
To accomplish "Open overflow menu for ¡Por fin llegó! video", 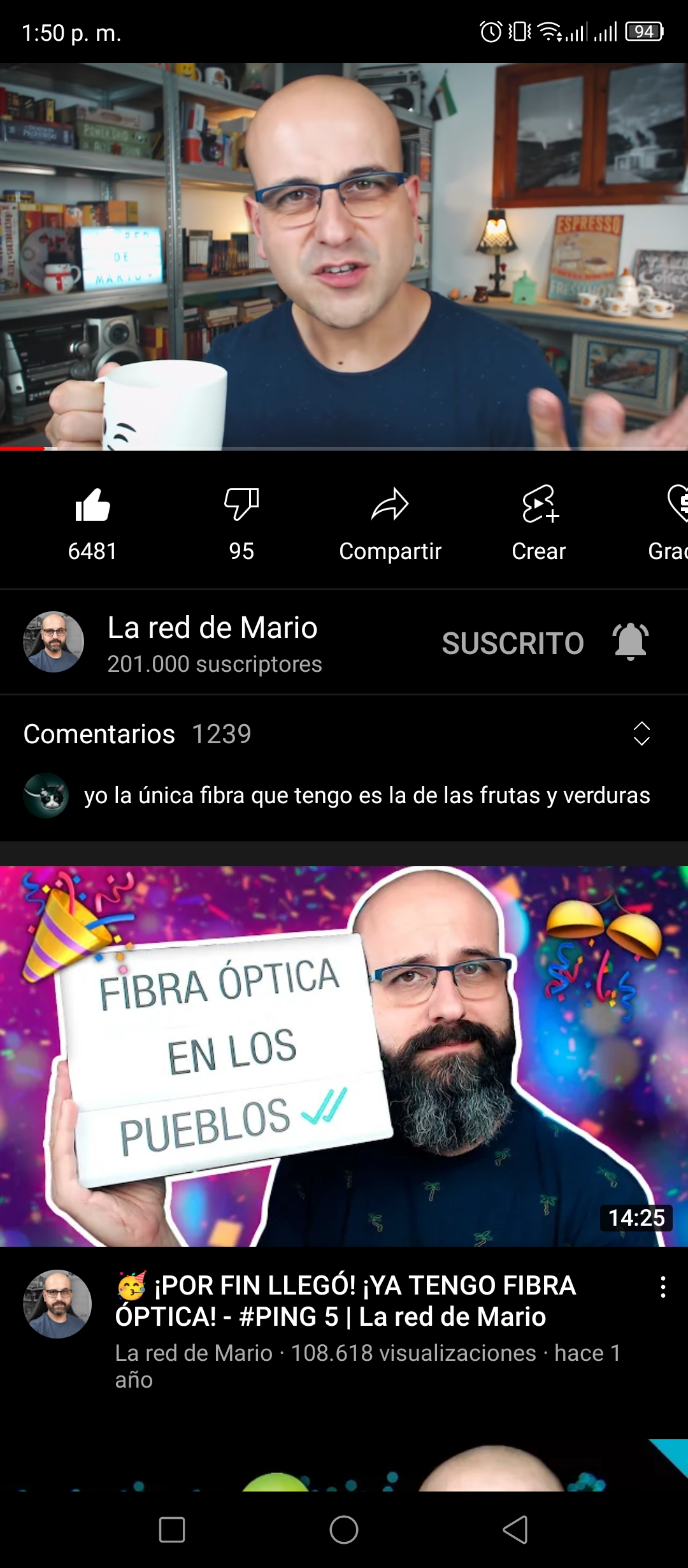I will coord(663,1287).
